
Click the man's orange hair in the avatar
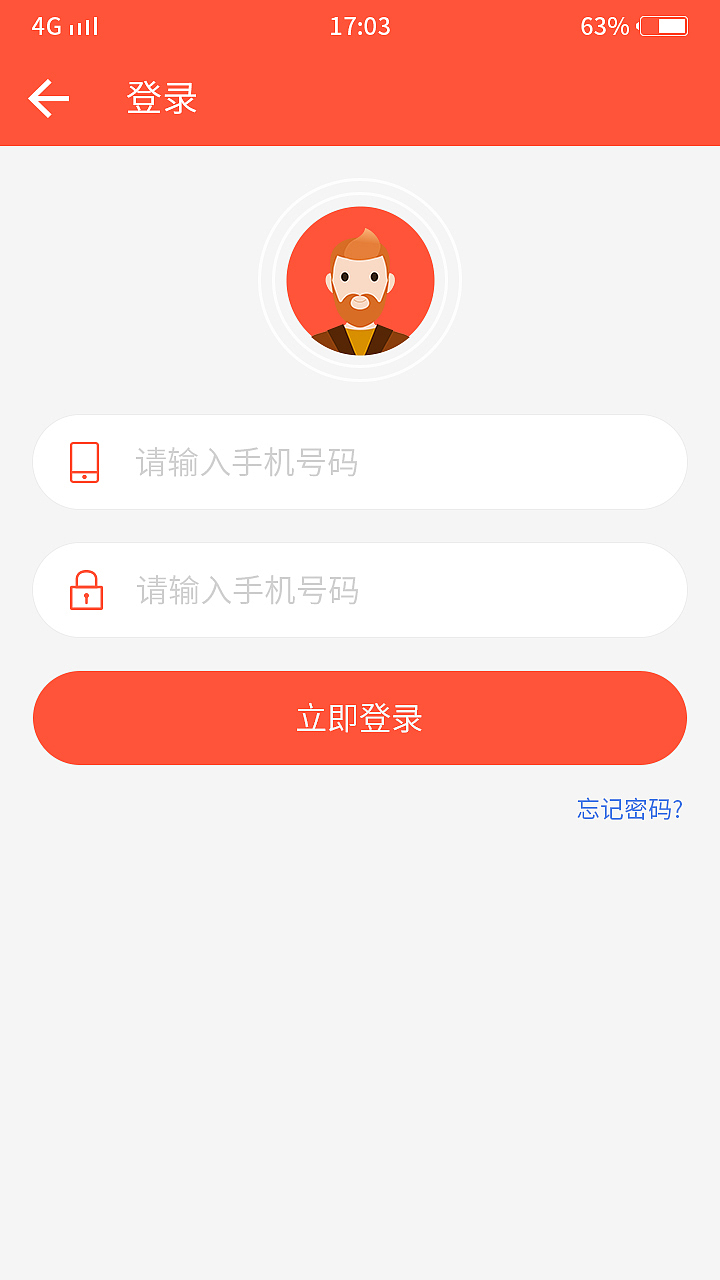click(360, 240)
